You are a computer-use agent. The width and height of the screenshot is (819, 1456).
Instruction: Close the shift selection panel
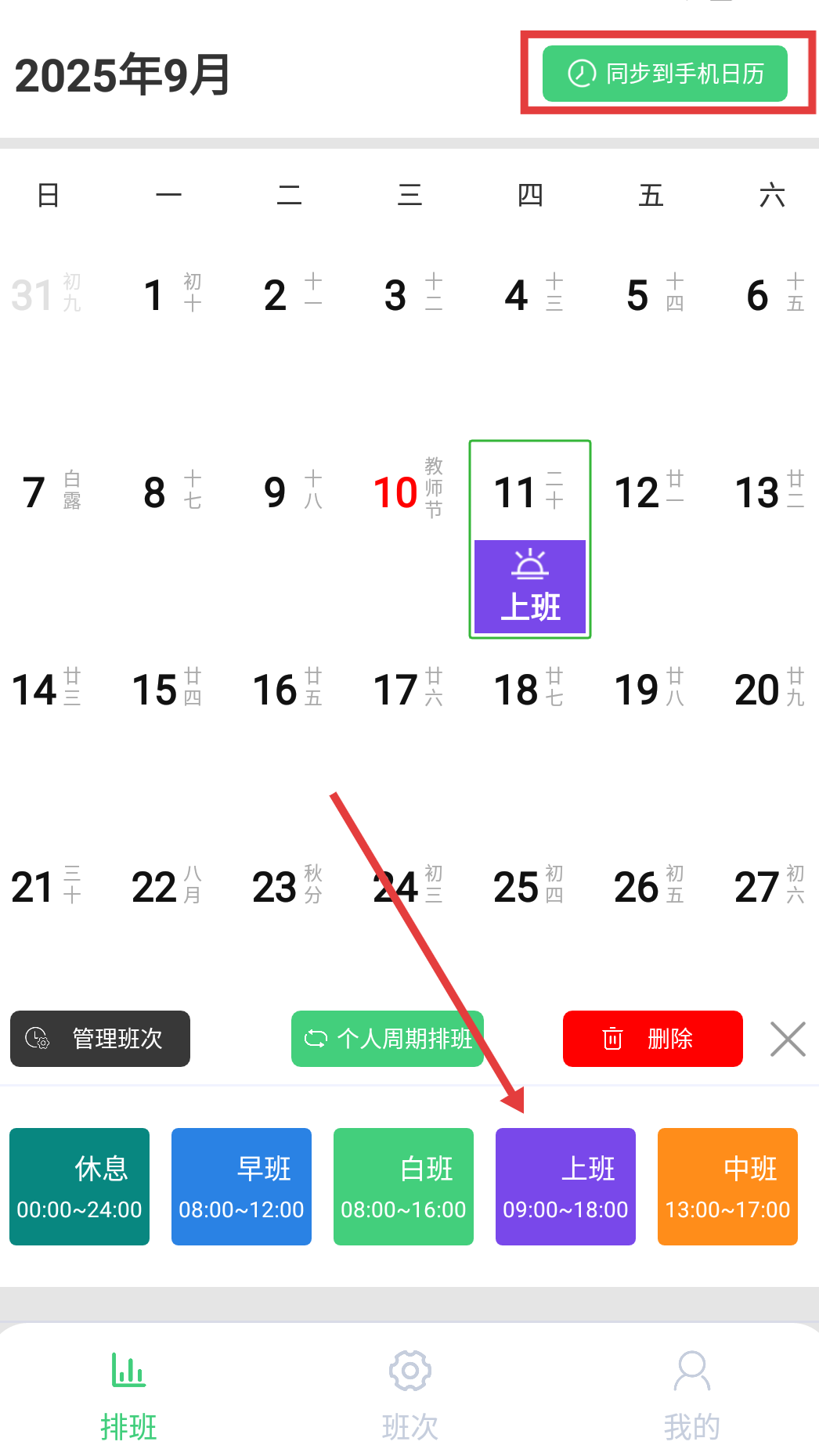(788, 1040)
